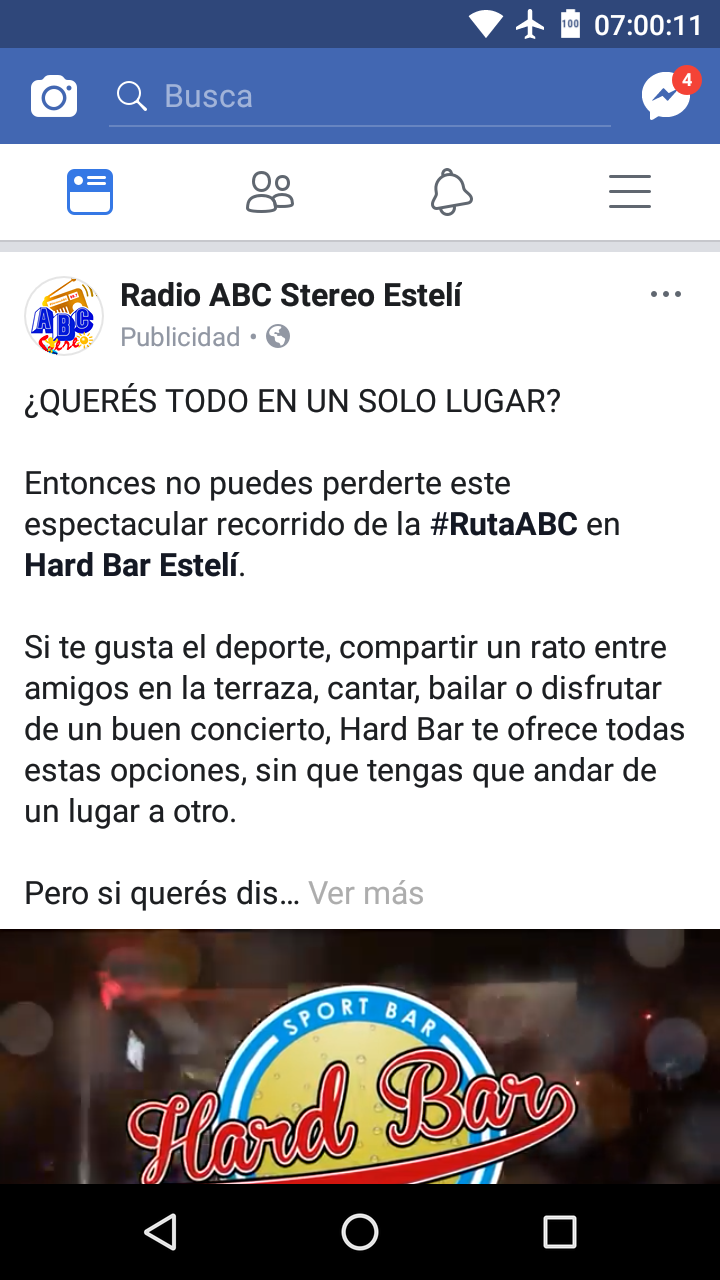The image size is (720, 1280).
Task: Open Radio ABC Stereo Estelí profile picture
Action: coord(64,316)
